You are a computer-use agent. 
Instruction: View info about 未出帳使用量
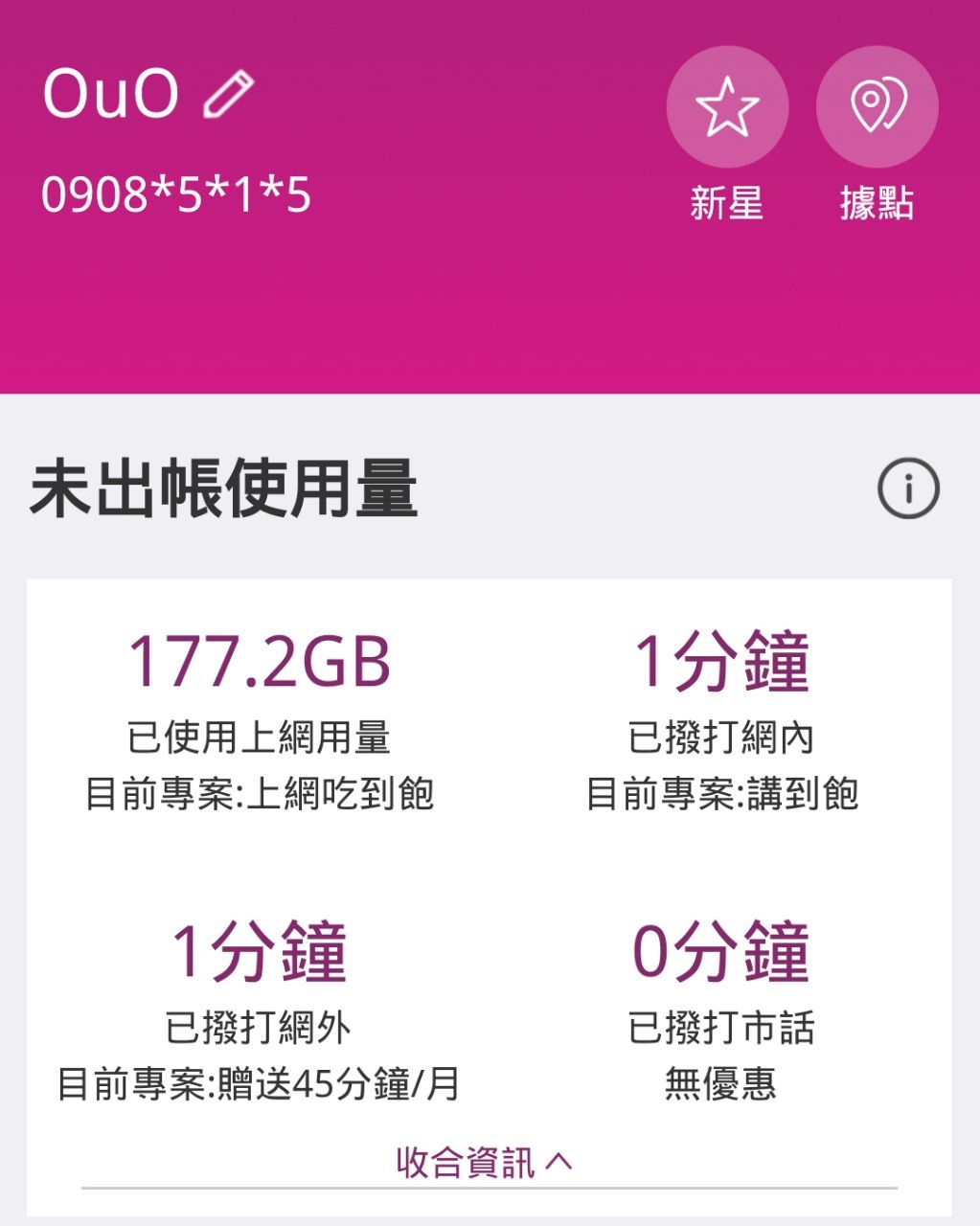(908, 489)
